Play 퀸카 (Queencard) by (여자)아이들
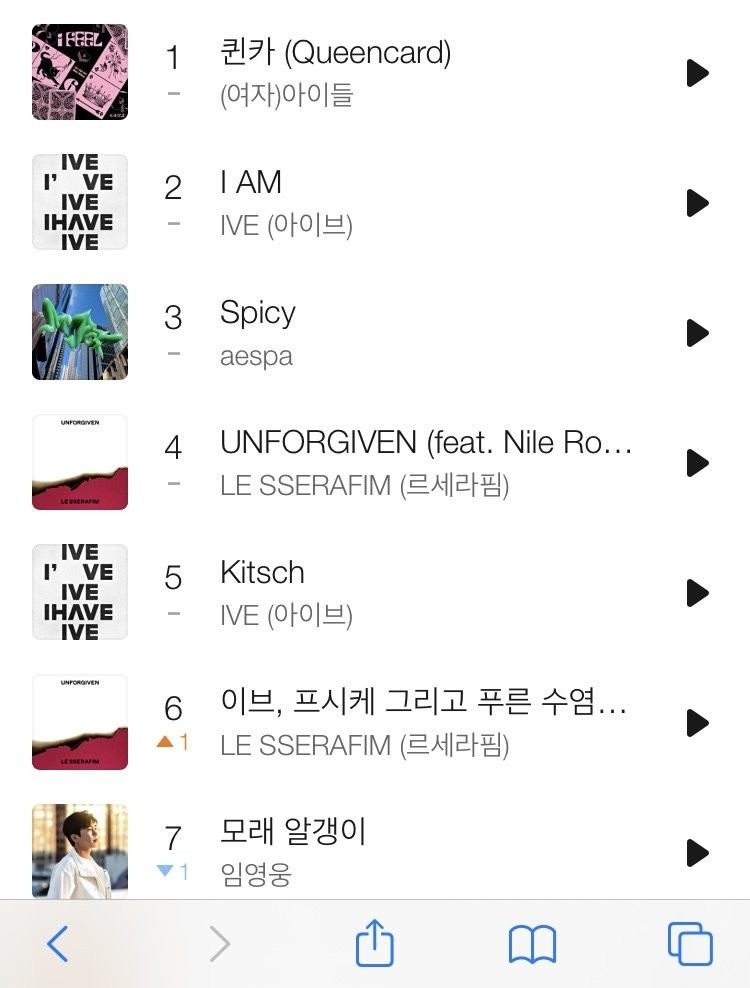The height and width of the screenshot is (988, 750). [697, 73]
